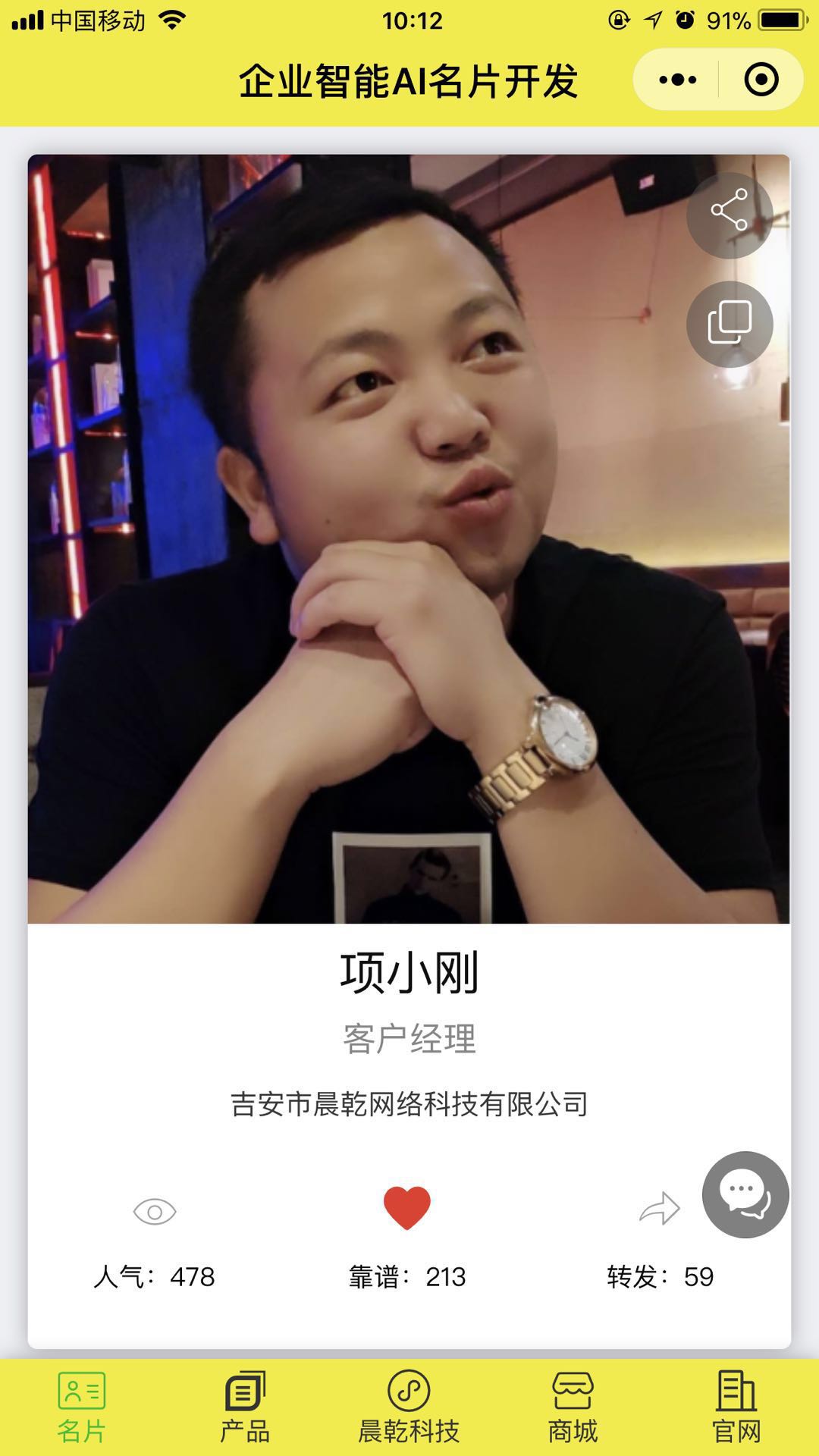Image resolution: width=819 pixels, height=1456 pixels.
Task: Switch to the 晨乾科技 tab
Action: tap(409, 1408)
